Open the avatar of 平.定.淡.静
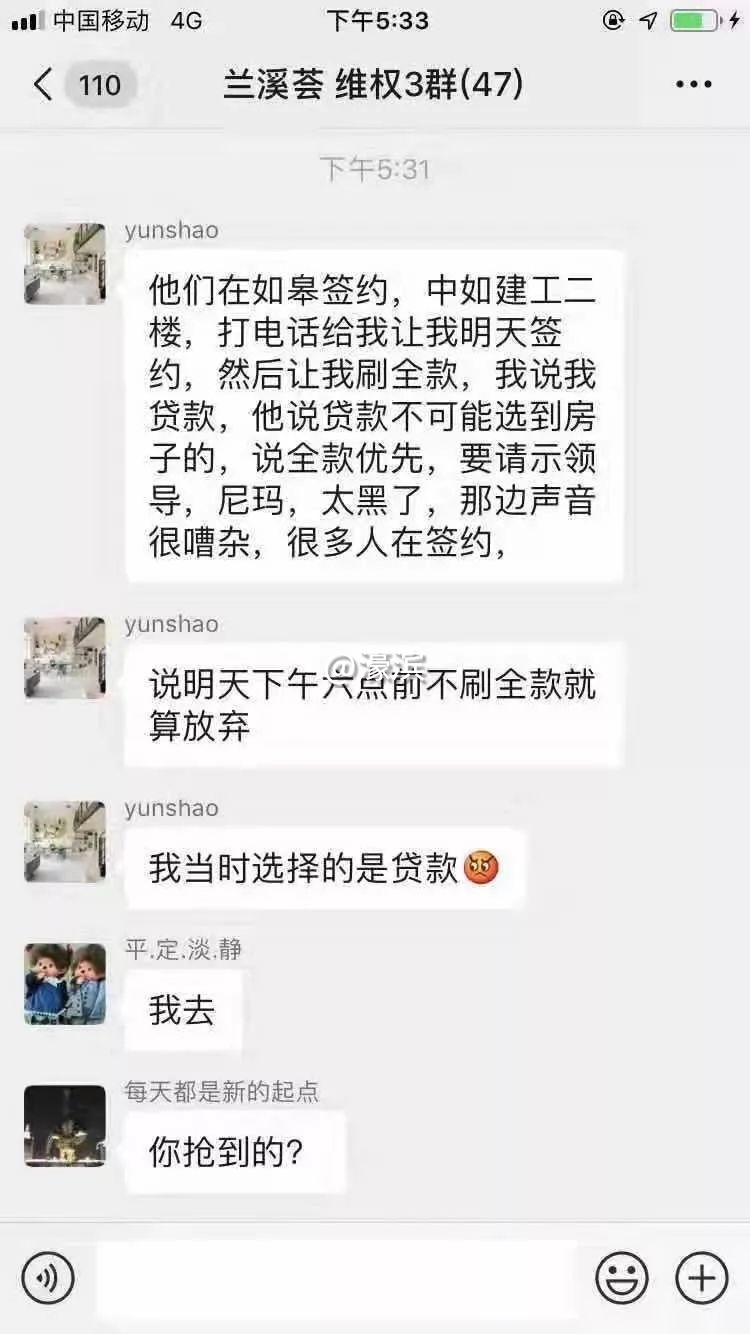This screenshot has width=750, height=1334. (65, 983)
